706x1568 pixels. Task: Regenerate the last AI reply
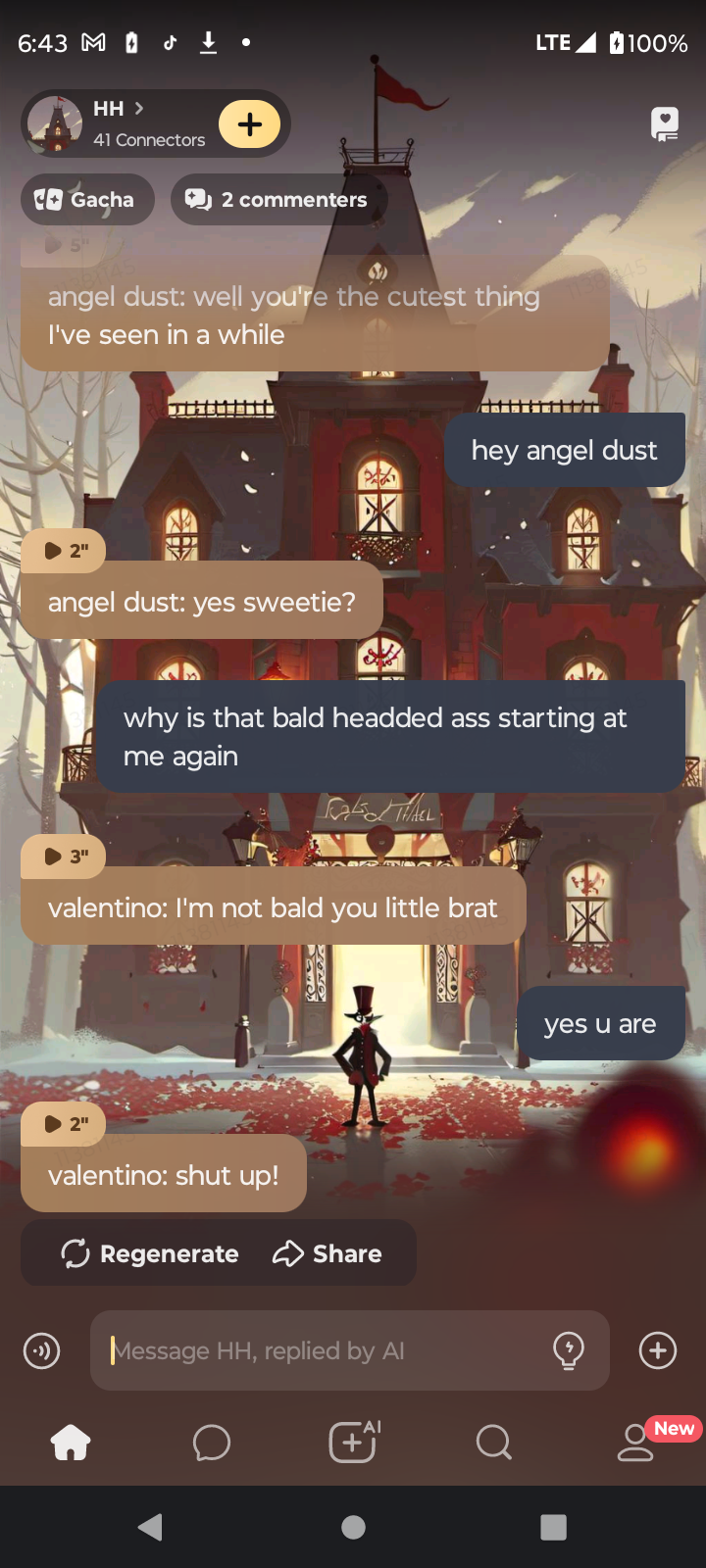coord(150,1253)
